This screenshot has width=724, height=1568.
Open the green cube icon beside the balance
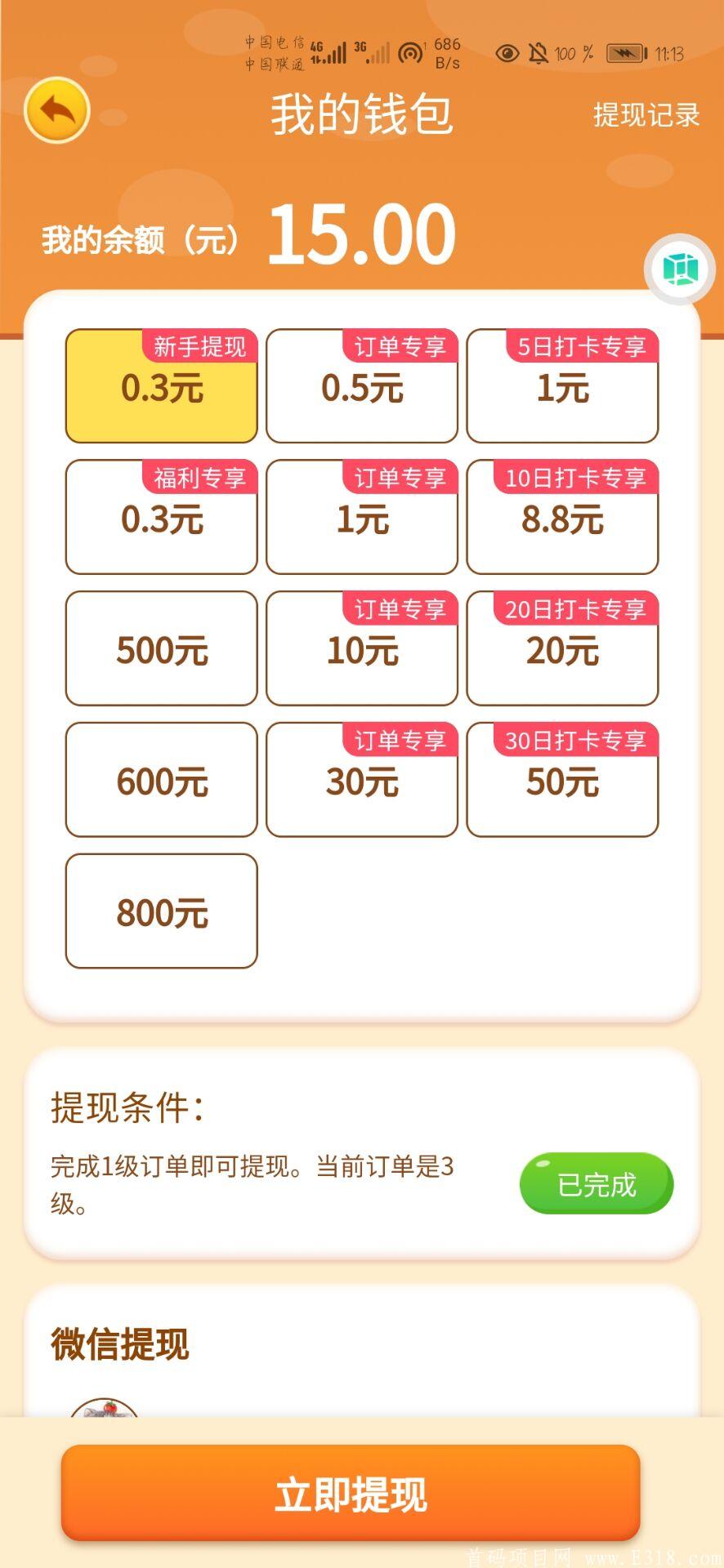tap(681, 269)
